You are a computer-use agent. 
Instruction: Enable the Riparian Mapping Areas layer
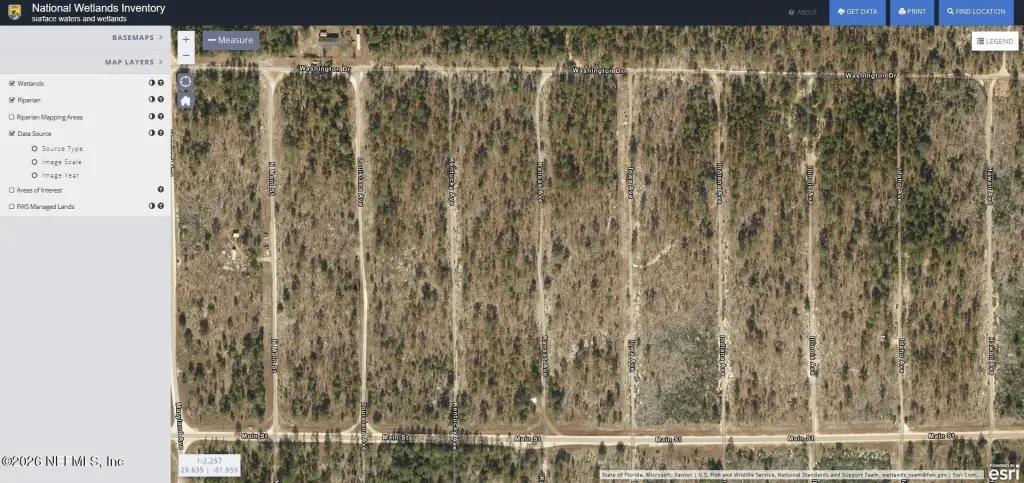point(12,117)
